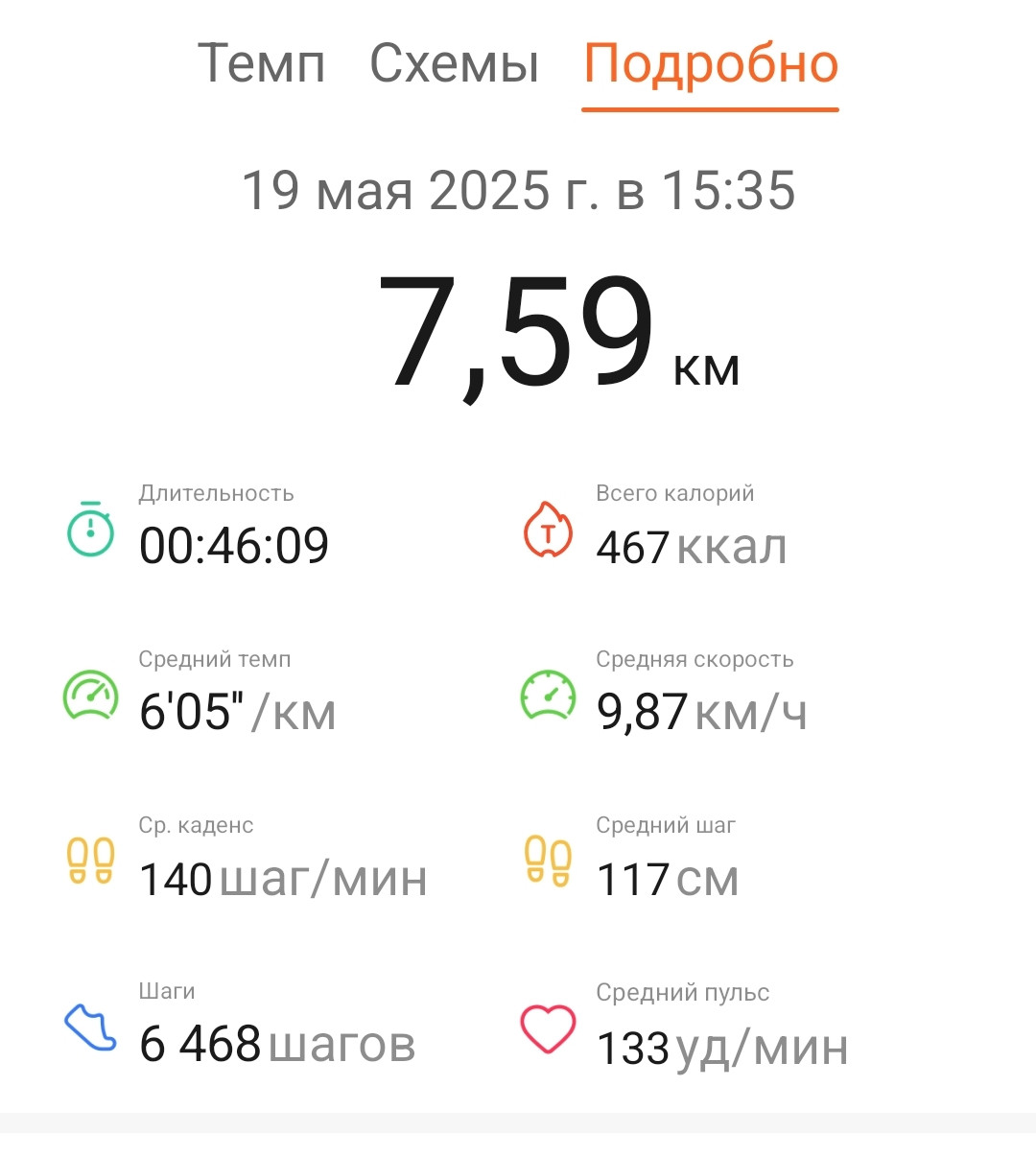Switch to the Темп tab

[x=261, y=64]
